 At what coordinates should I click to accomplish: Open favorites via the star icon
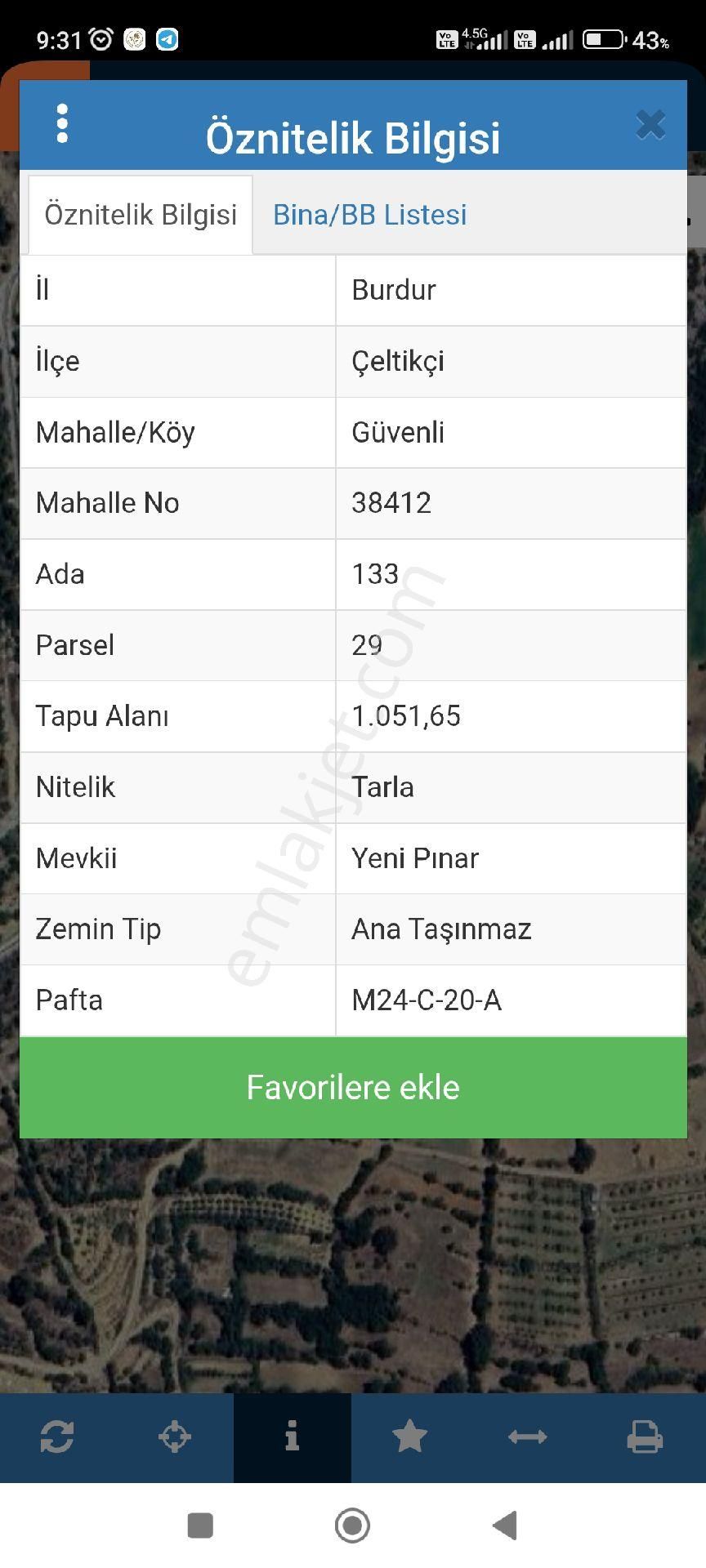tap(409, 1437)
